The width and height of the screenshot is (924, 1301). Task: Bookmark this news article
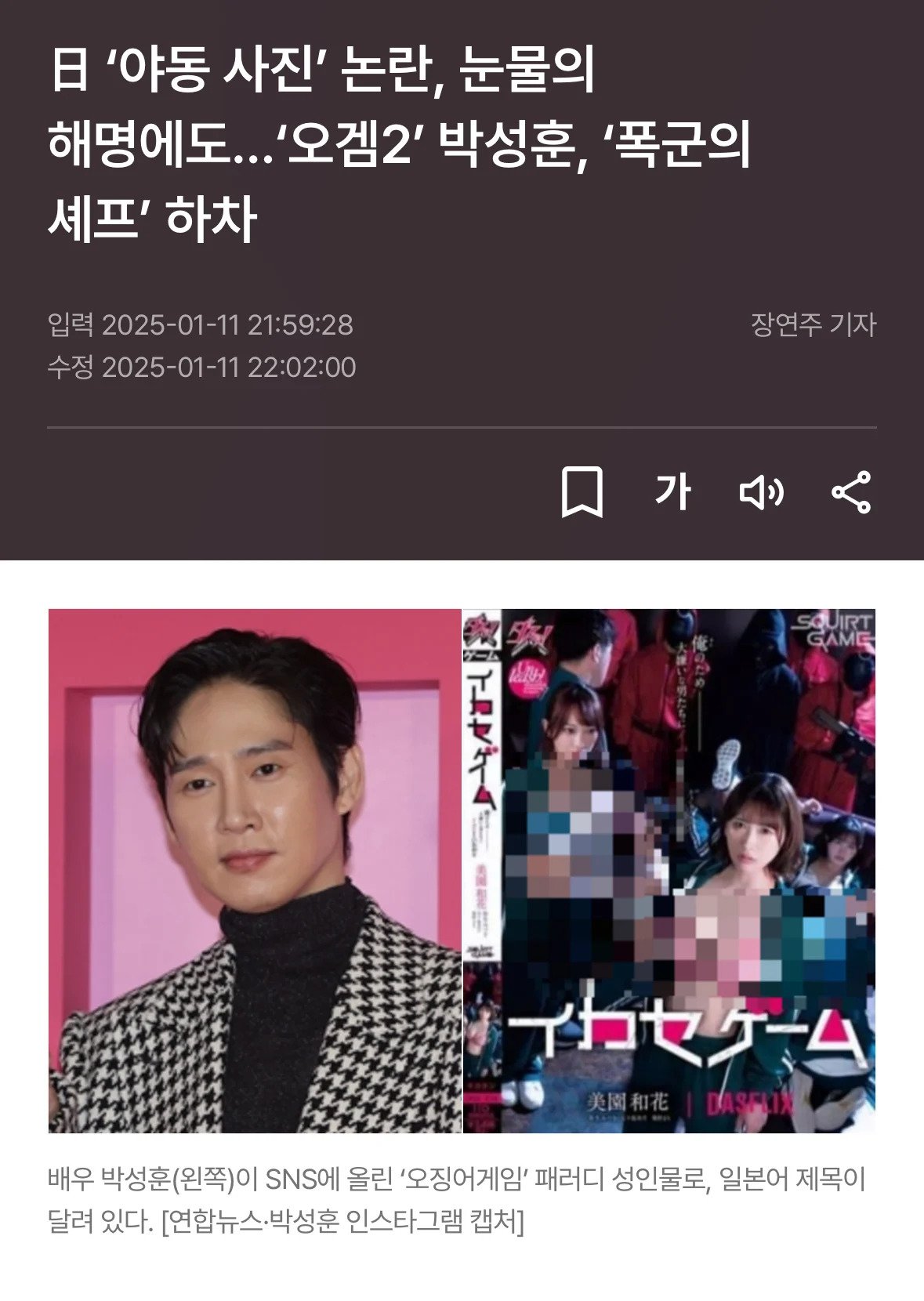point(582,492)
